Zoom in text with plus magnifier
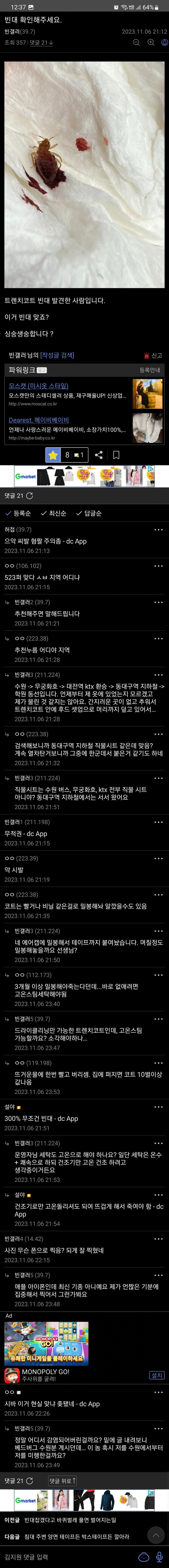Screen dimensions: 169x1568 pyautogui.click(x=151, y=43)
